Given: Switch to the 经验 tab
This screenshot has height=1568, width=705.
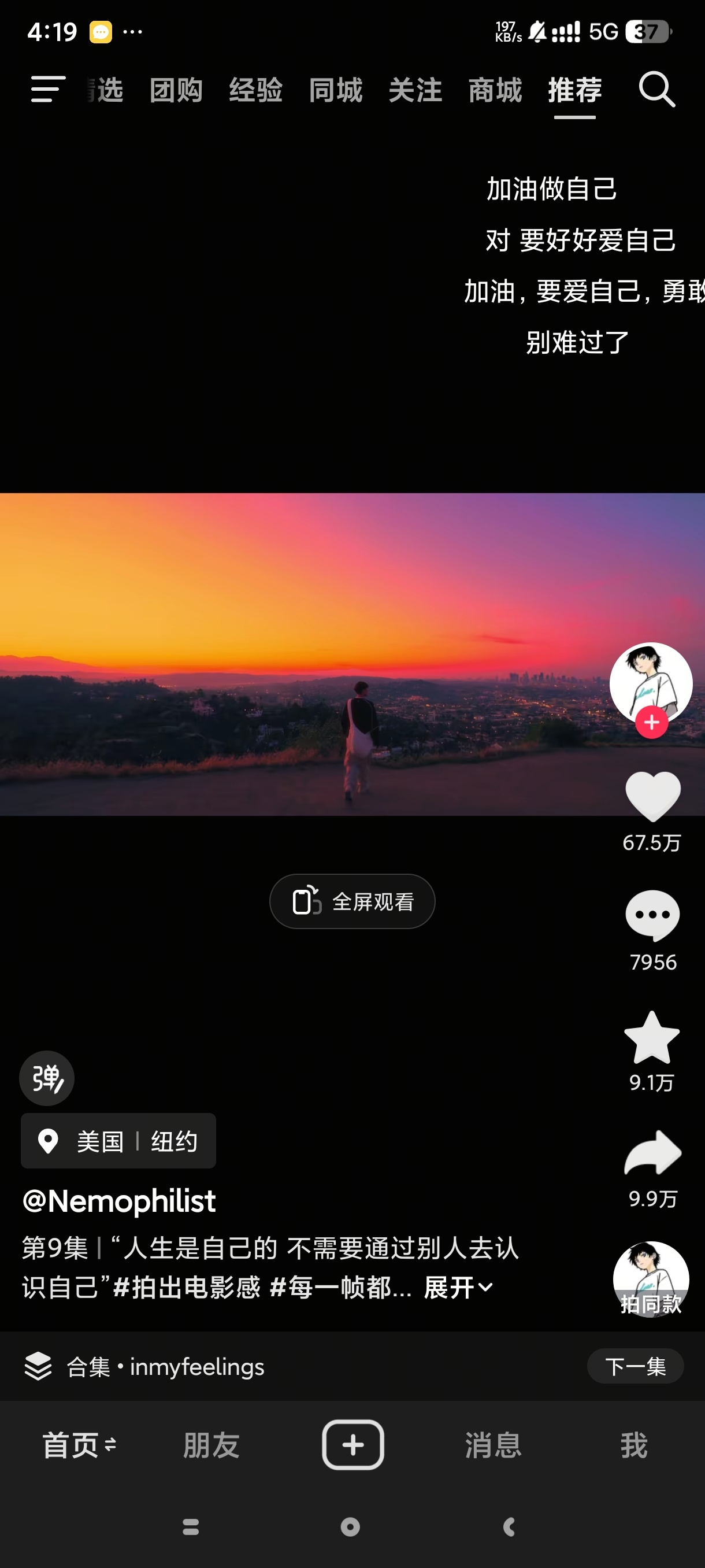Looking at the screenshot, I should coord(255,91).
